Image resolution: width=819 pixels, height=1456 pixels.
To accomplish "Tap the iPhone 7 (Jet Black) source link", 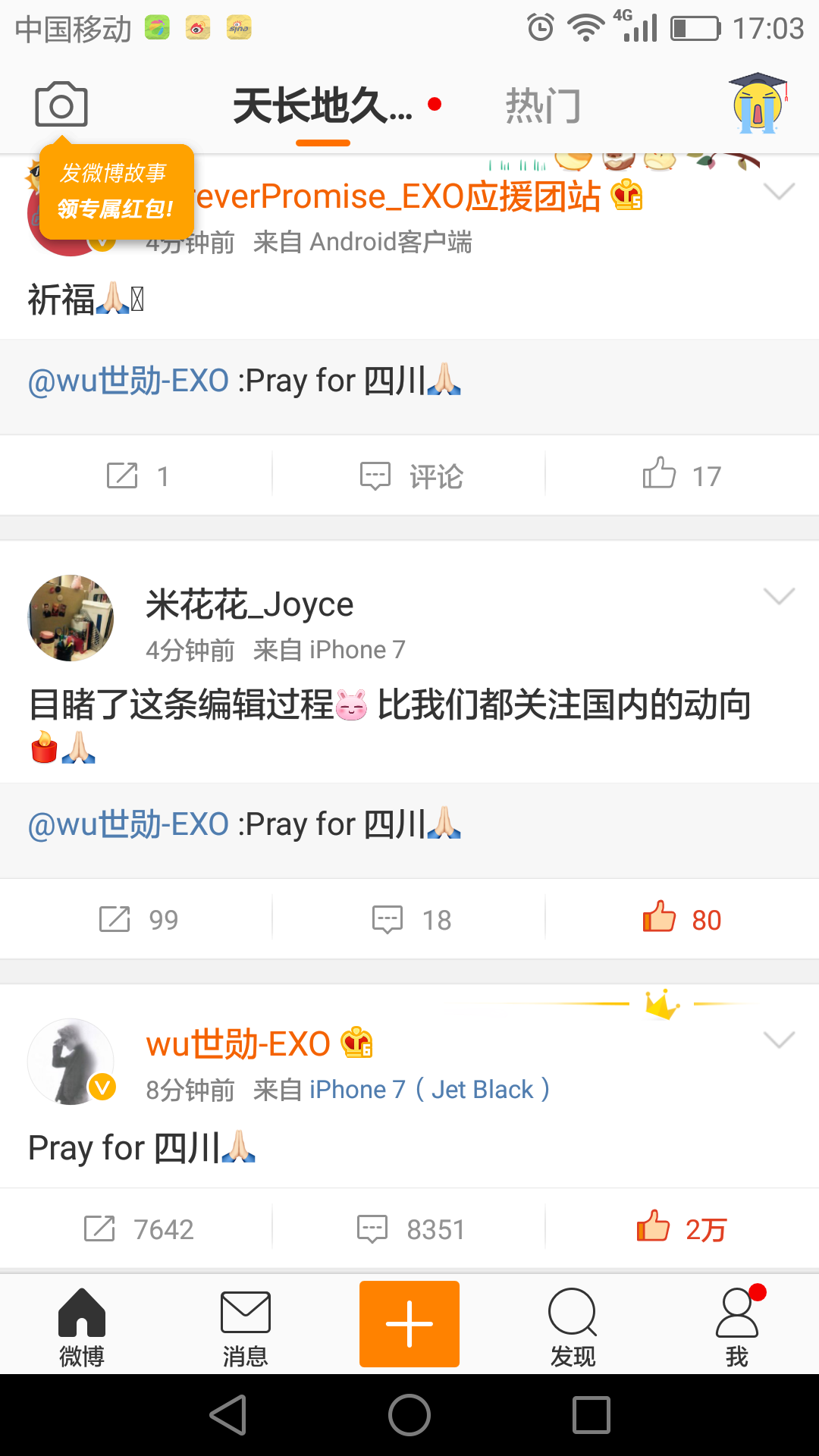I will click(429, 1090).
